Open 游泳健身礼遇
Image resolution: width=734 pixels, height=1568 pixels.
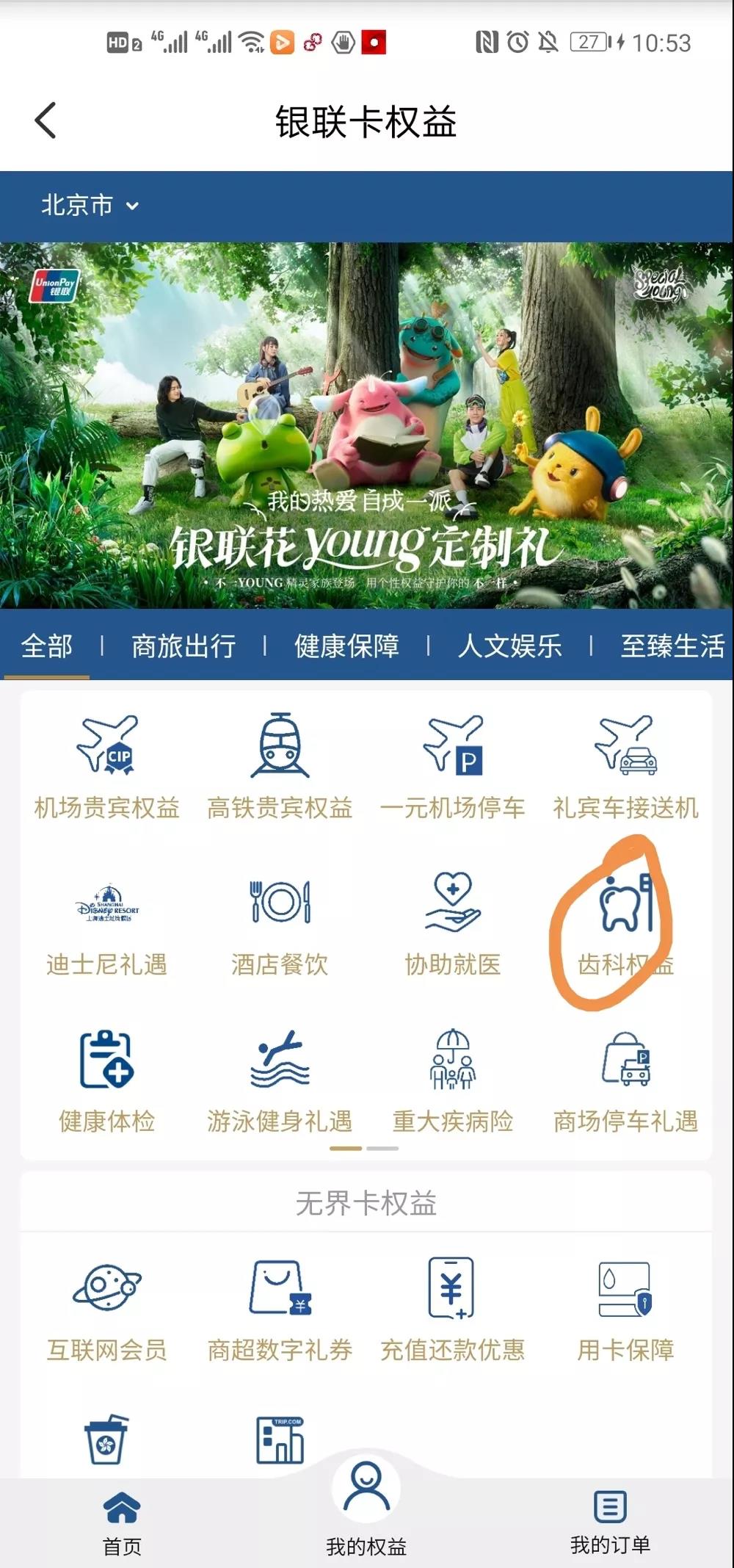[280, 1081]
